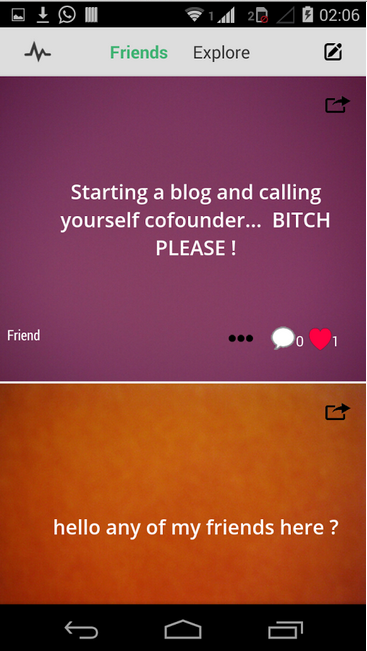Go back with the system back button
The image size is (367, 651).
(x=81, y=629)
